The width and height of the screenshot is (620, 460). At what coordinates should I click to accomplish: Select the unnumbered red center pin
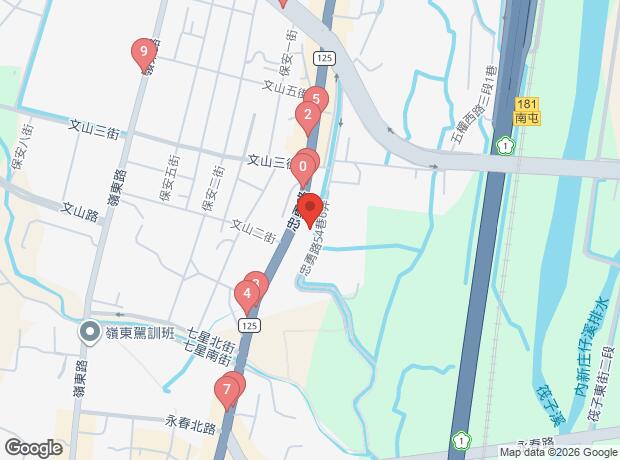coord(309,207)
